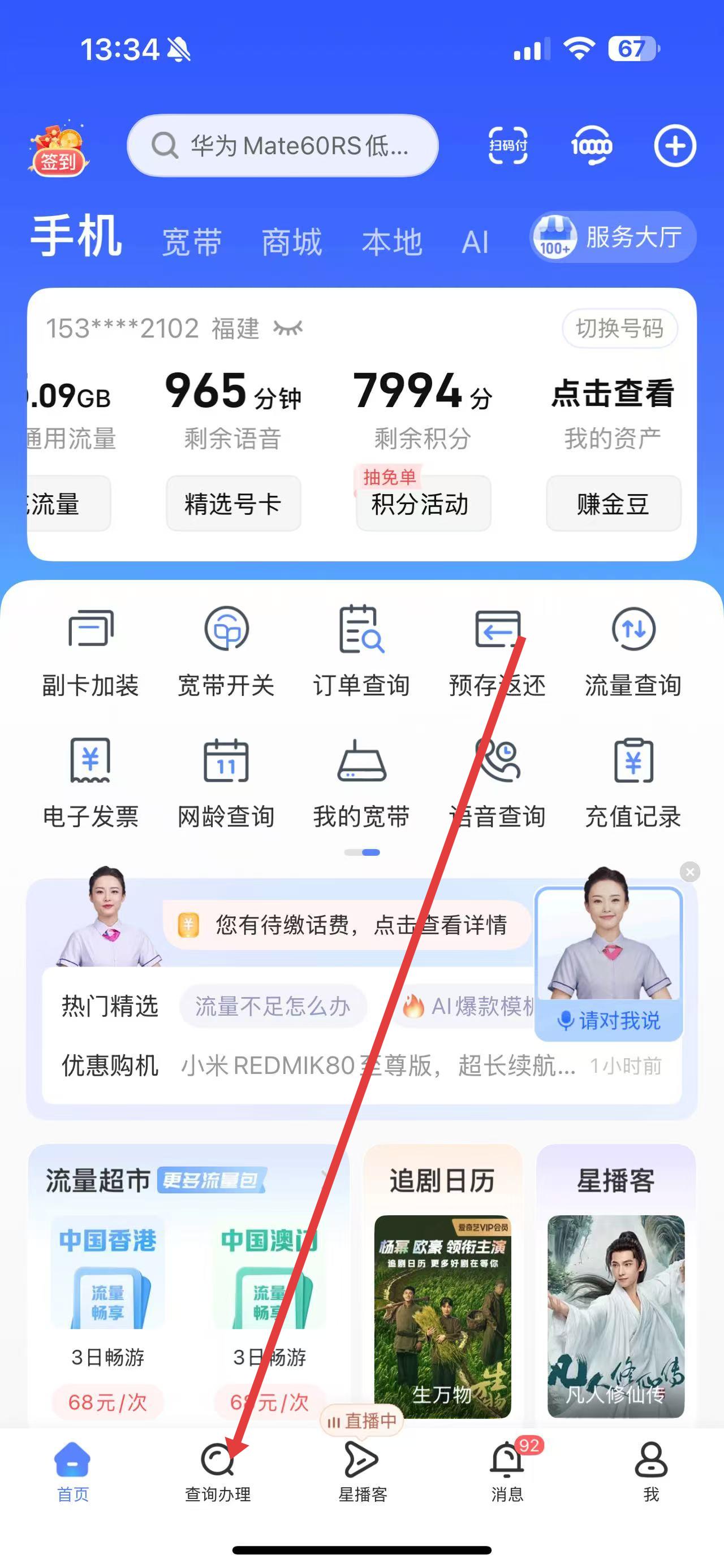Switch to the 宽带 tab
This screenshot has height=1568, width=724.
(x=192, y=242)
